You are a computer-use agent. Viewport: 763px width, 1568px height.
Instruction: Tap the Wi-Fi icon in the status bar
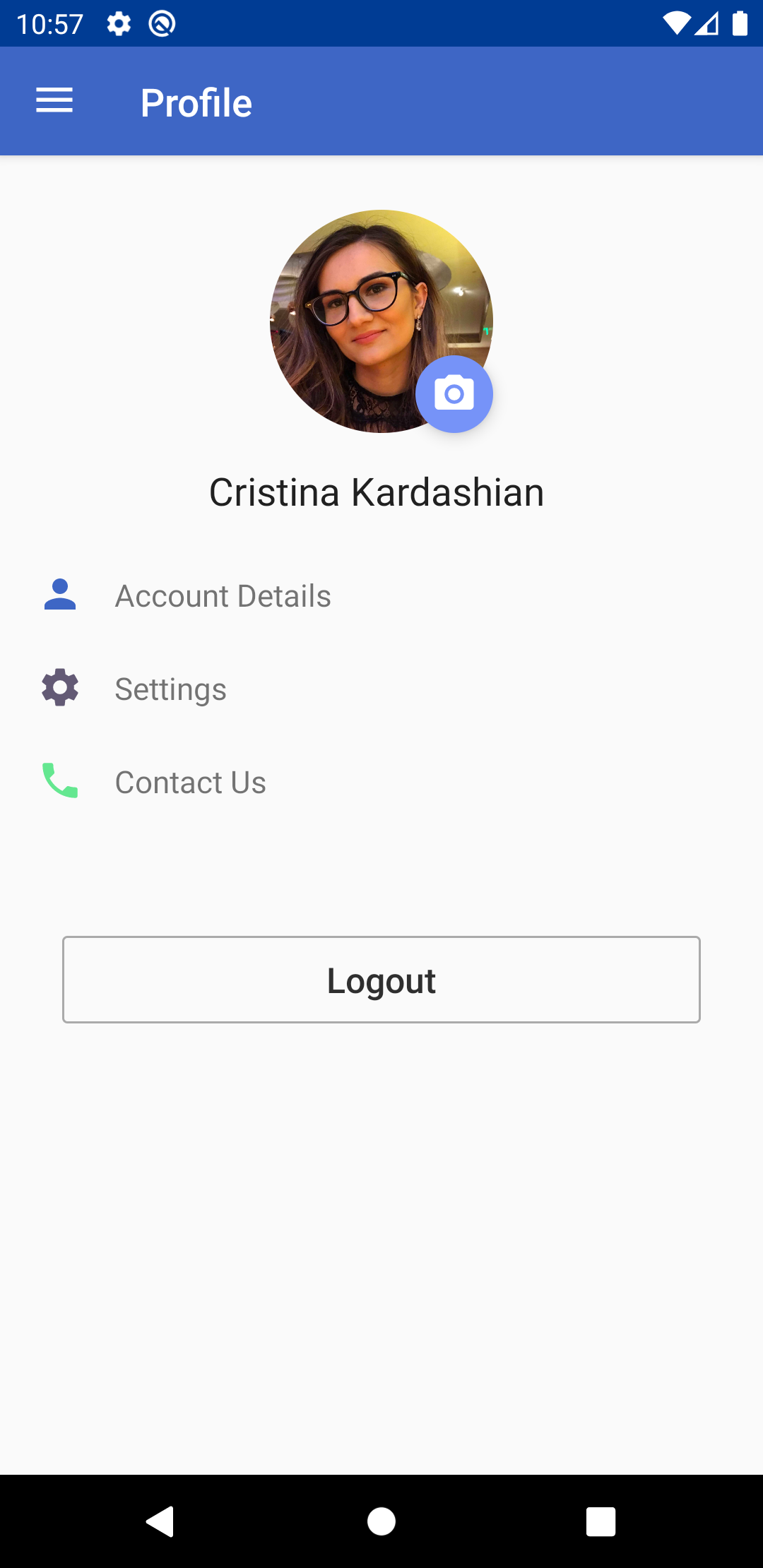click(x=675, y=23)
